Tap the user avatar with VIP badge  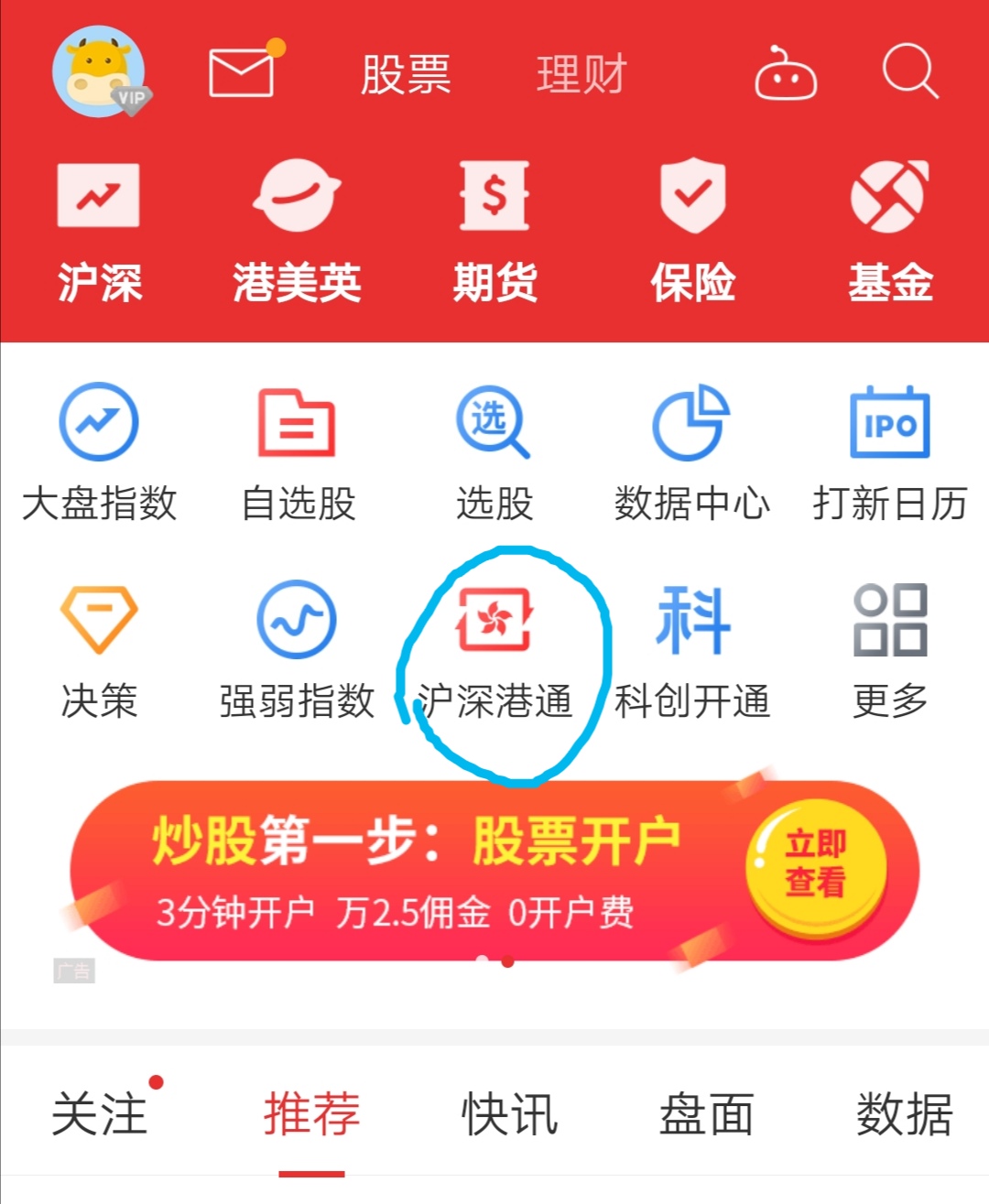pos(99,71)
